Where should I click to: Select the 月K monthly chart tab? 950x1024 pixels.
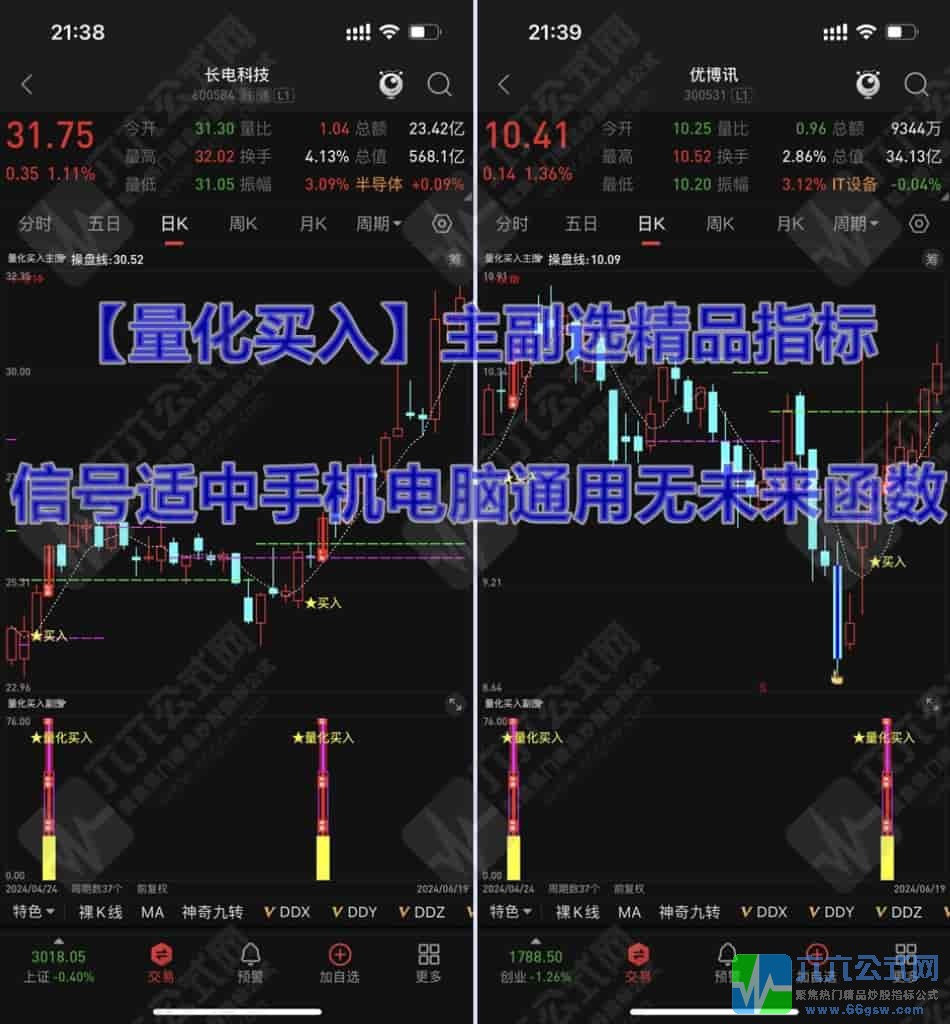point(312,224)
